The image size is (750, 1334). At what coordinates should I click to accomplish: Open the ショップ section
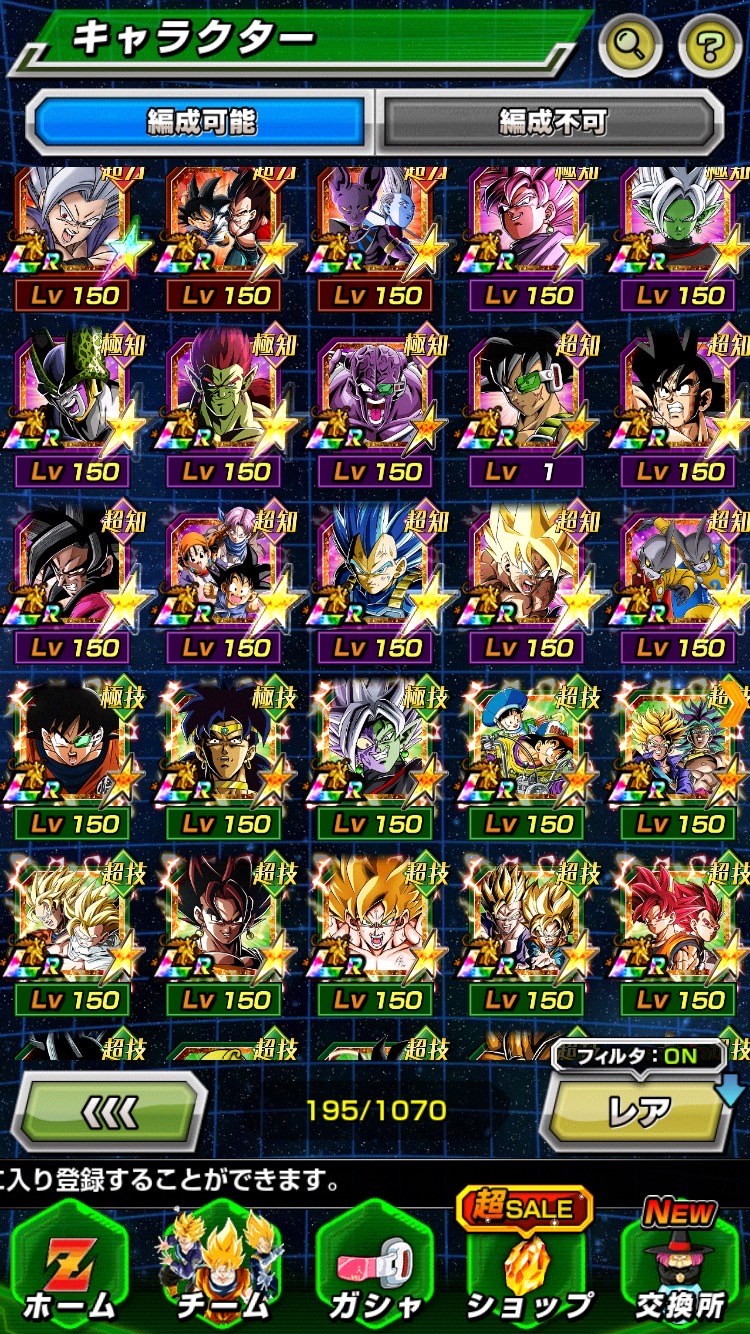point(528,1265)
